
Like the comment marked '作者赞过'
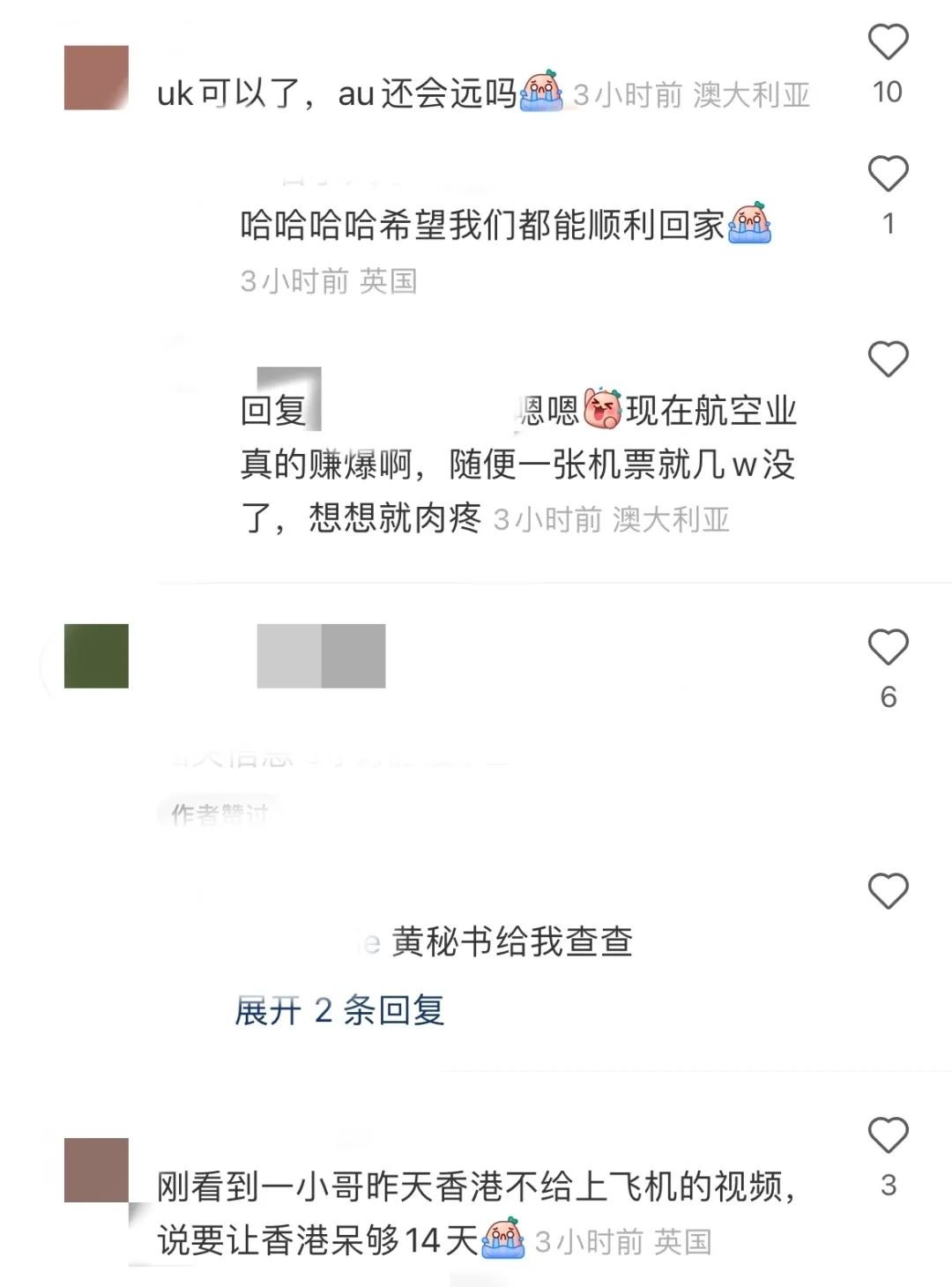(x=888, y=648)
